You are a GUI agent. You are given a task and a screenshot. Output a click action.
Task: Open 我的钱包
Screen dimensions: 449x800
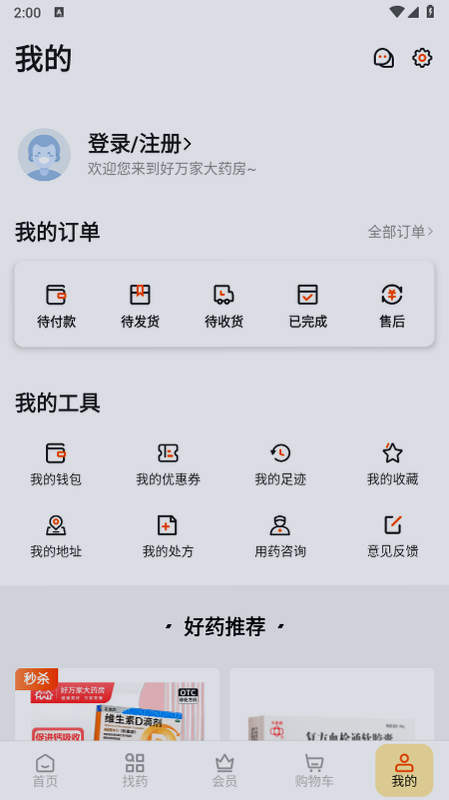pos(56,464)
